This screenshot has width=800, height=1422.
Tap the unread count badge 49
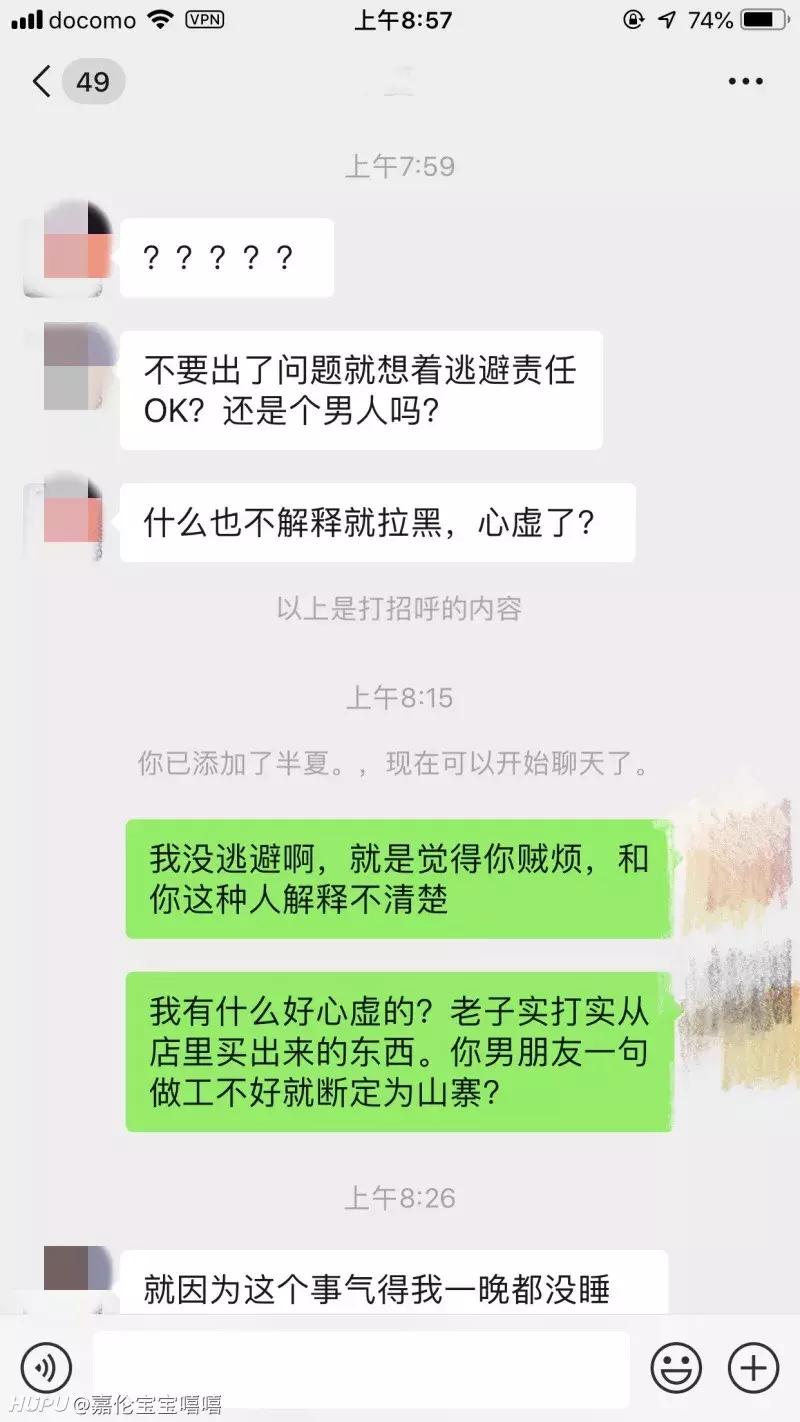[x=93, y=81]
